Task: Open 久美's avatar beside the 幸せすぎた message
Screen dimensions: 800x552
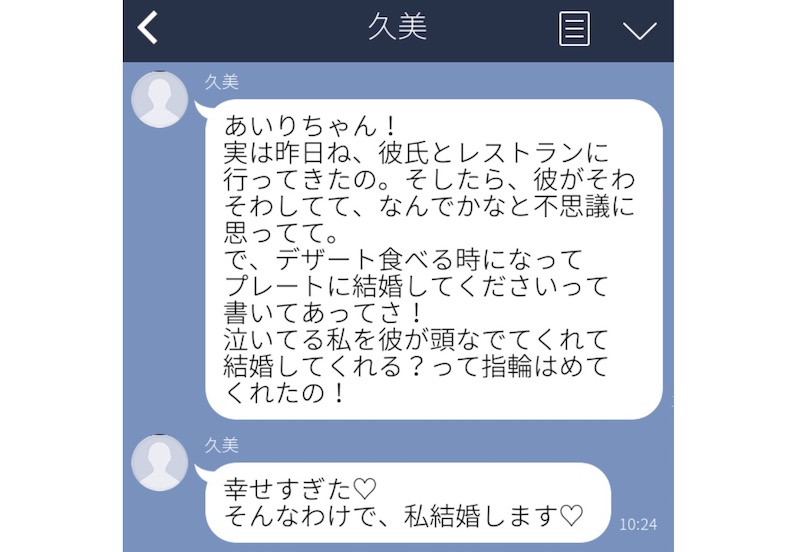Action: click(x=160, y=462)
